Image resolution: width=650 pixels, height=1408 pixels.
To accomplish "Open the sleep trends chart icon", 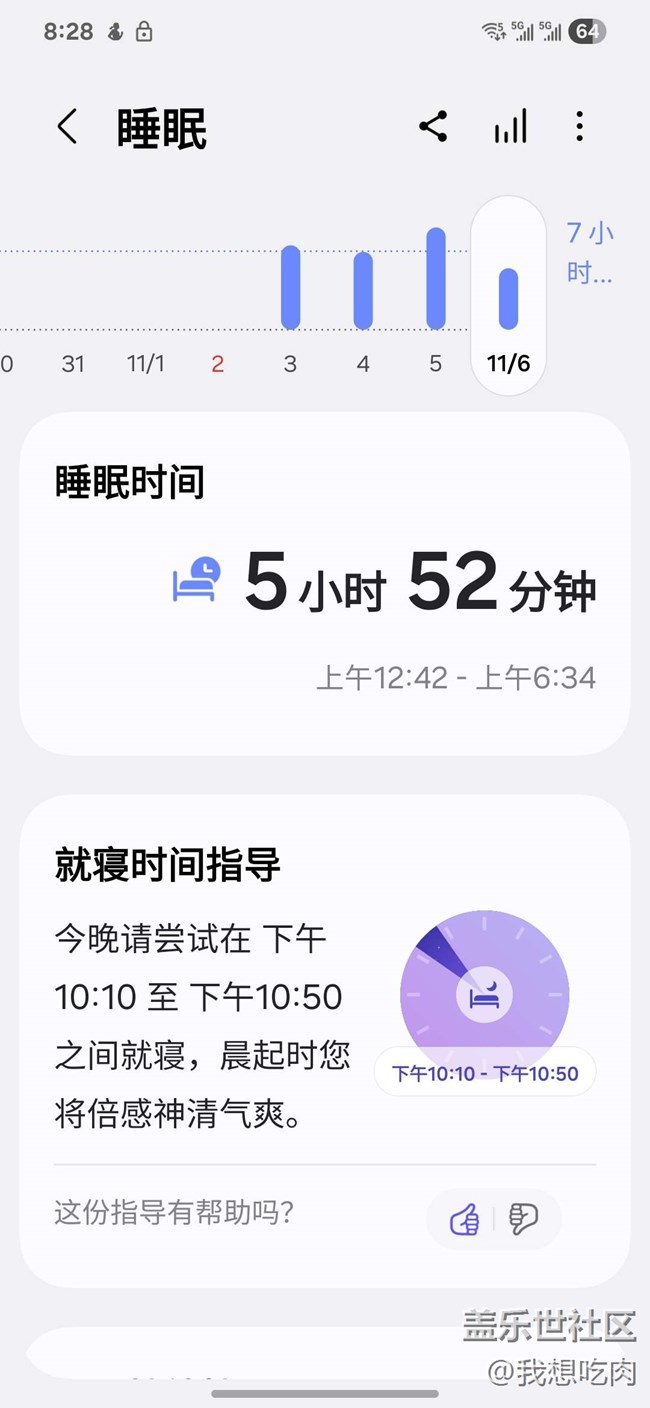I will tap(510, 127).
